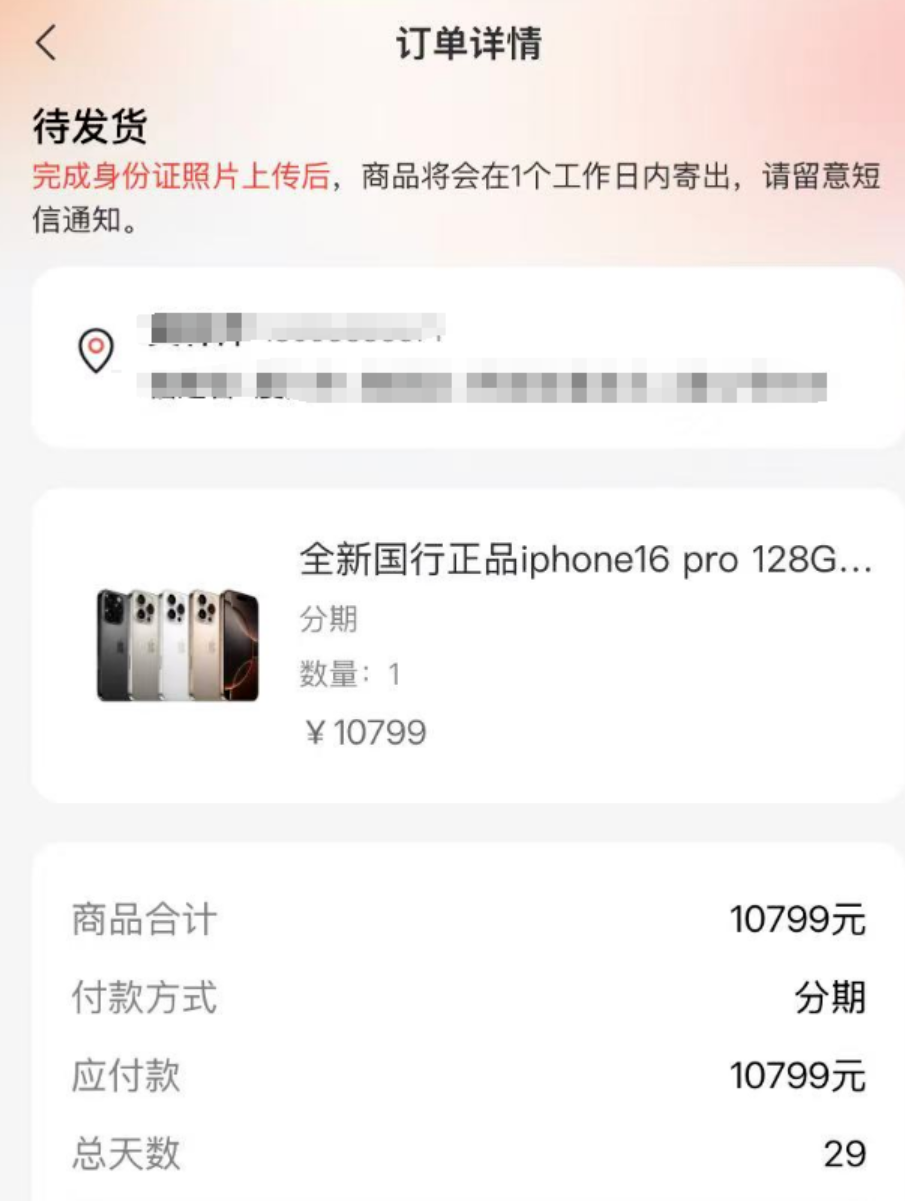
Task: Go back from the order details page
Action: (x=46, y=45)
